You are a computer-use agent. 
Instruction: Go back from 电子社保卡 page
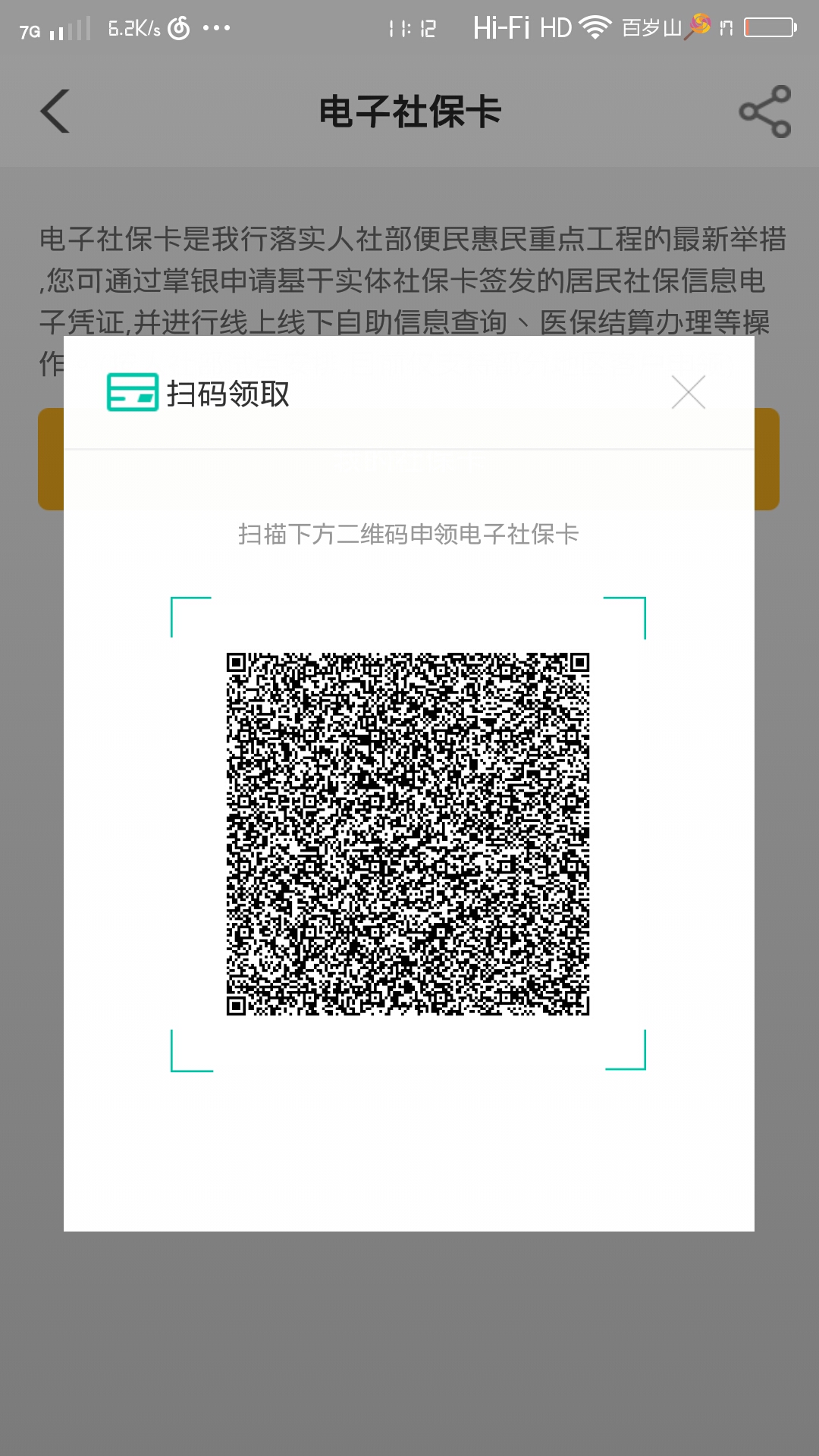(55, 111)
